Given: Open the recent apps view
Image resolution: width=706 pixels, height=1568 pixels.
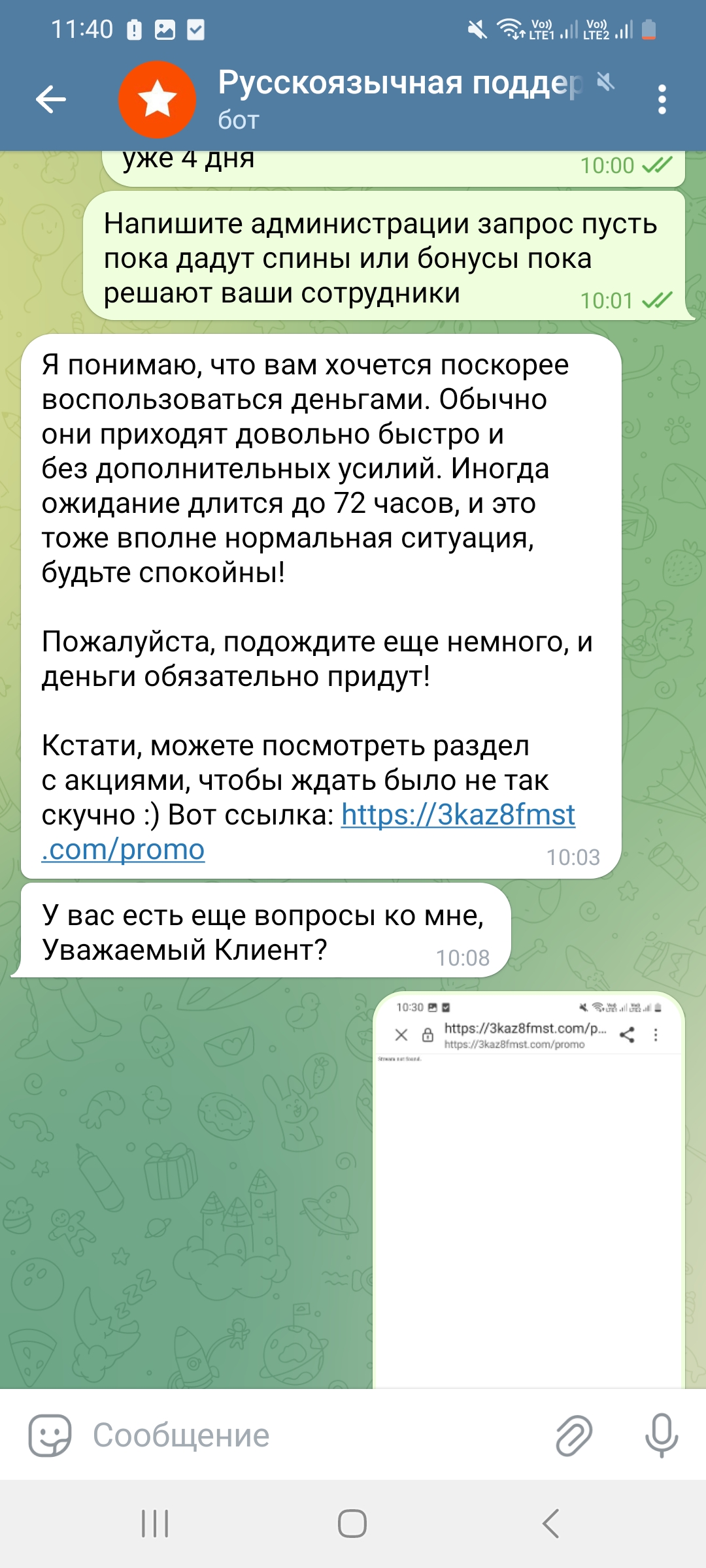Looking at the screenshot, I should coord(156,1524).
